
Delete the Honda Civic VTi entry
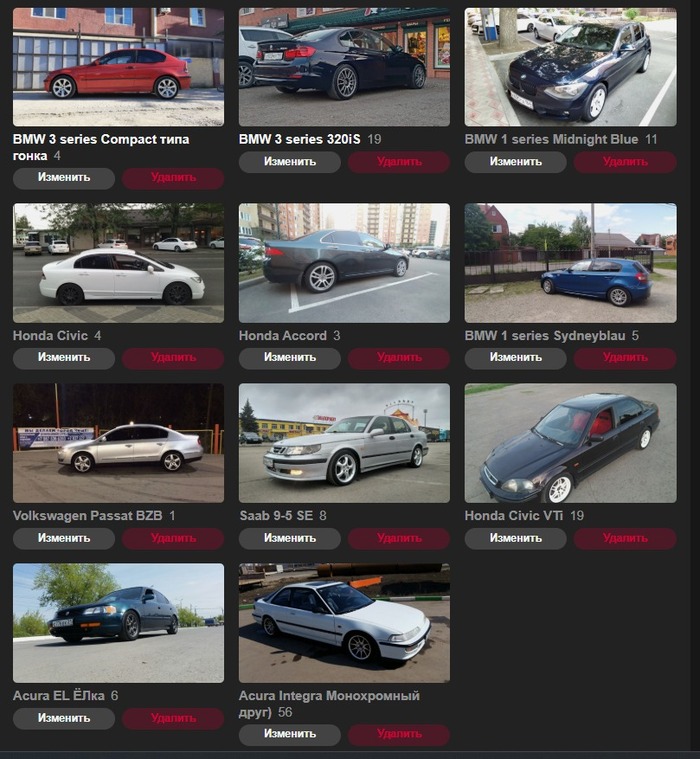[x=625, y=538]
